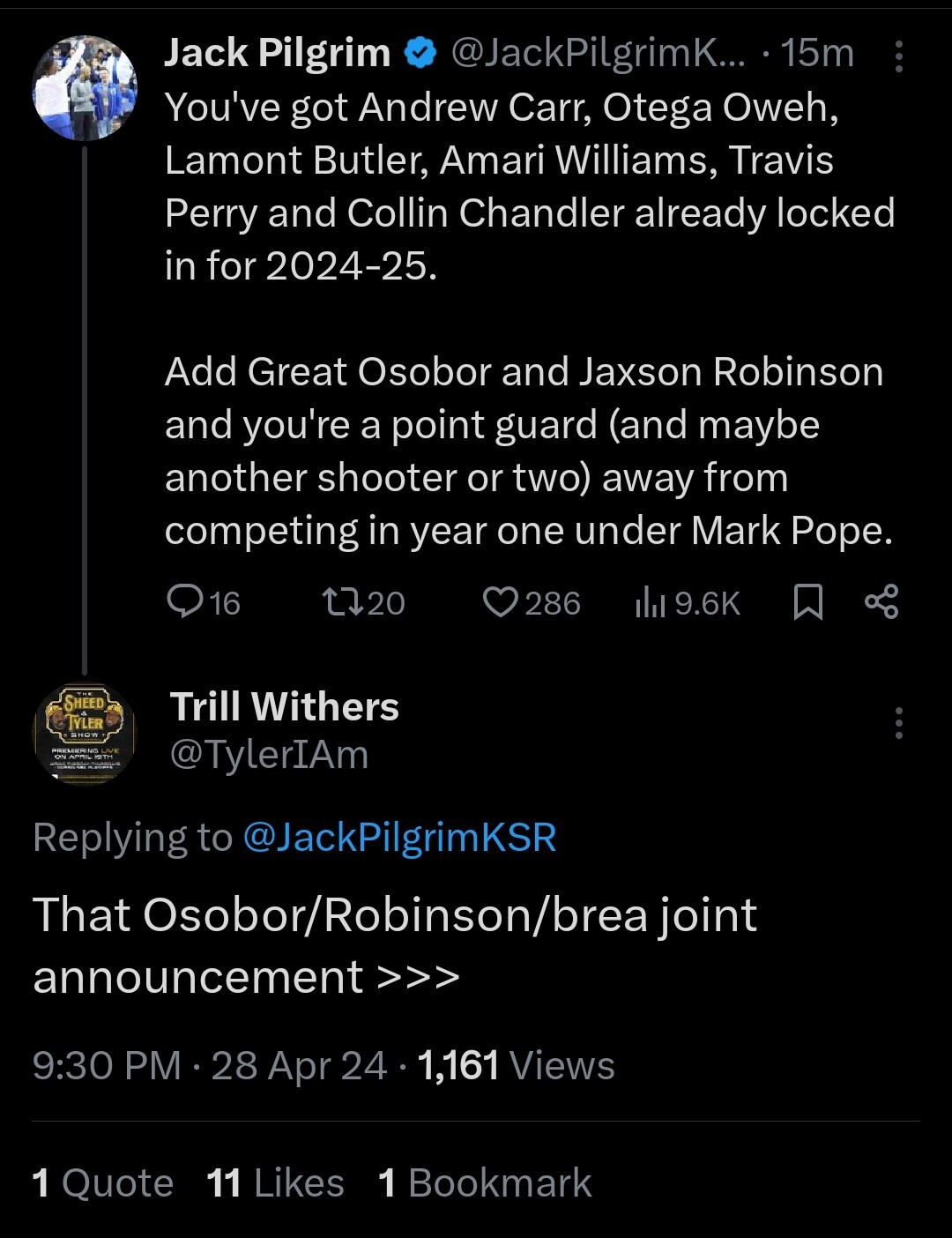The height and width of the screenshot is (1238, 952).
Task: See the 11 Likes list
Action: point(275,1182)
